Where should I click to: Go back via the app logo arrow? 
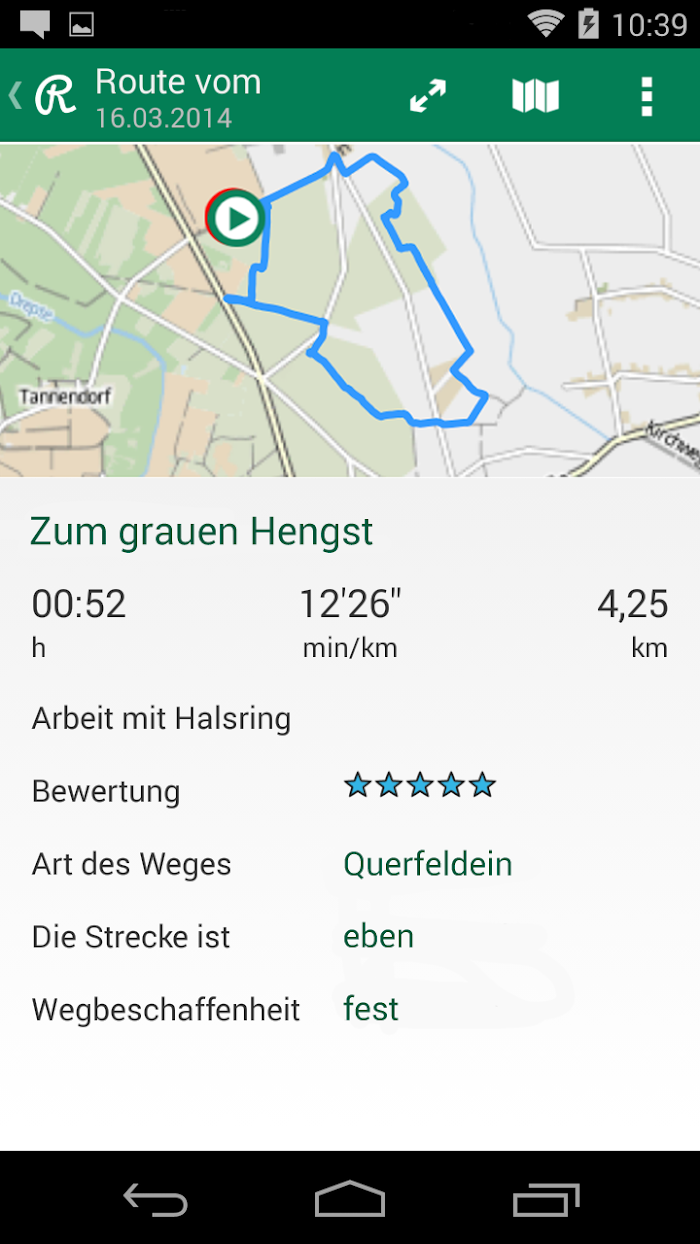42,96
